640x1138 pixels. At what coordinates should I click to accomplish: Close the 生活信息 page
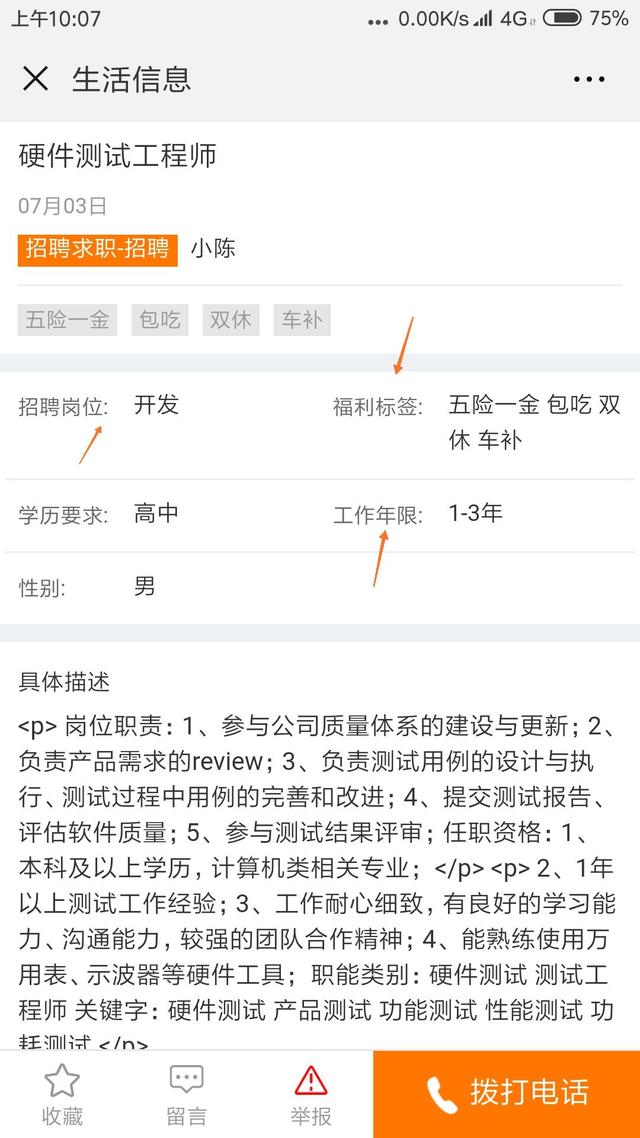35,79
